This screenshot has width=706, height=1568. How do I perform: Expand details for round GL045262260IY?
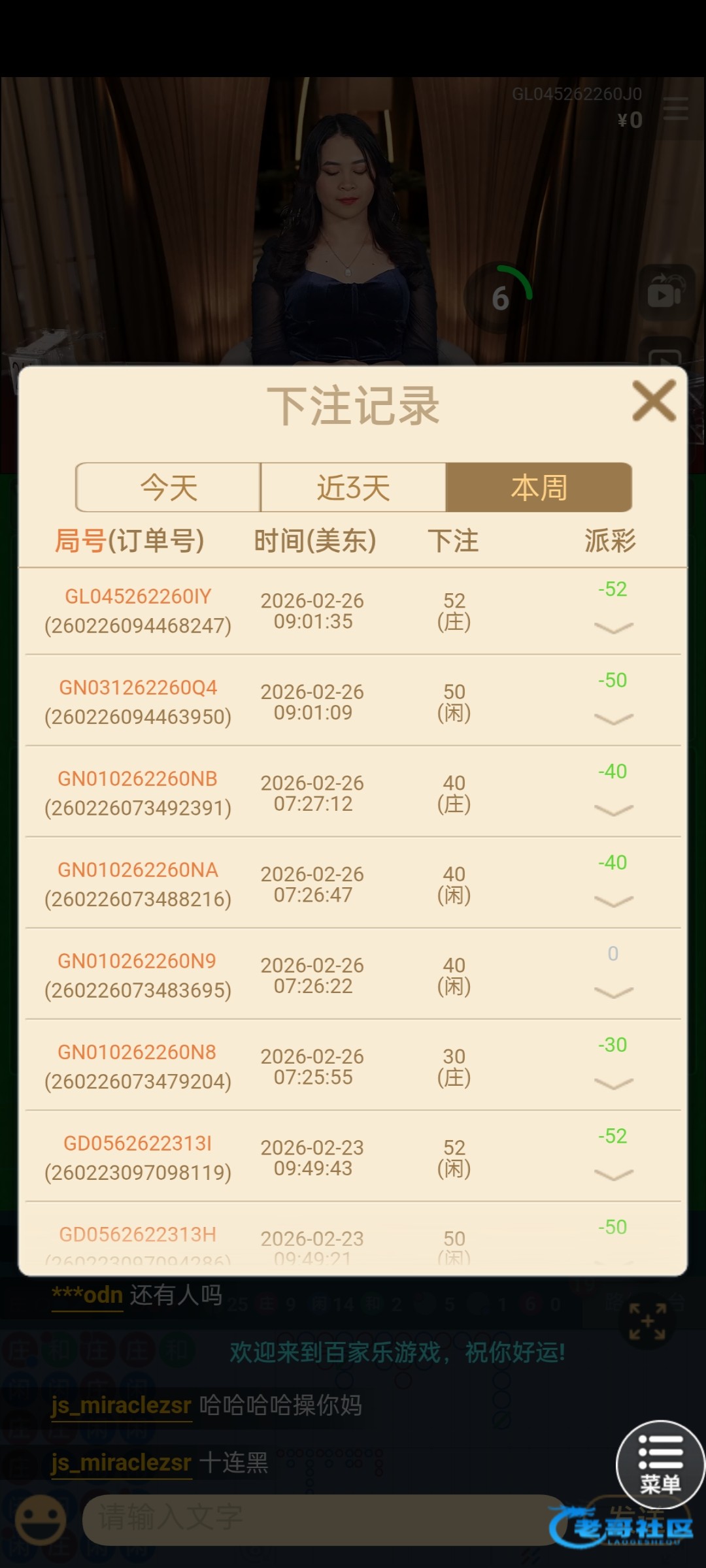[613, 628]
